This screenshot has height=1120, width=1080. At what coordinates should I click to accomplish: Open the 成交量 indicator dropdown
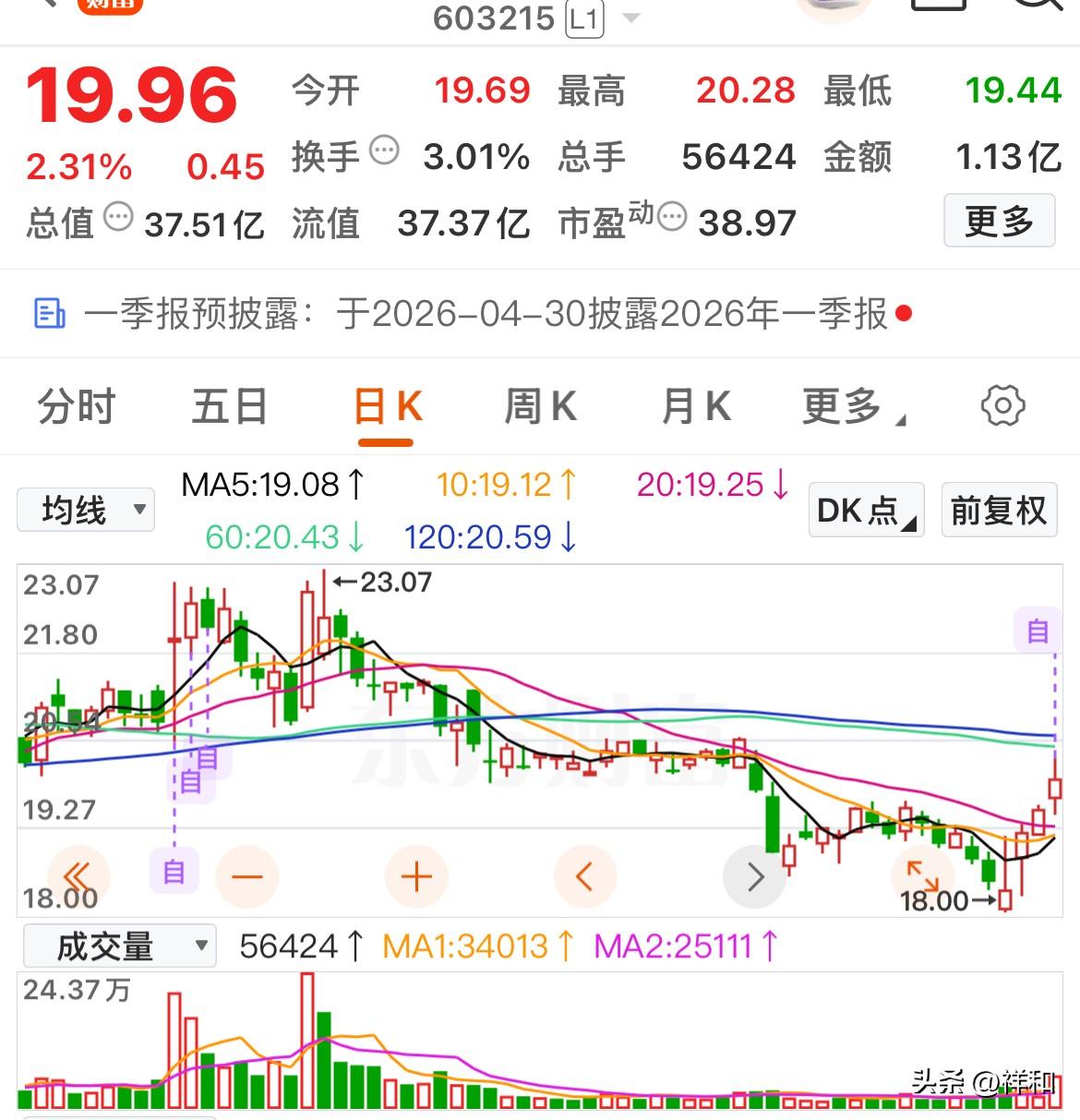(x=118, y=945)
